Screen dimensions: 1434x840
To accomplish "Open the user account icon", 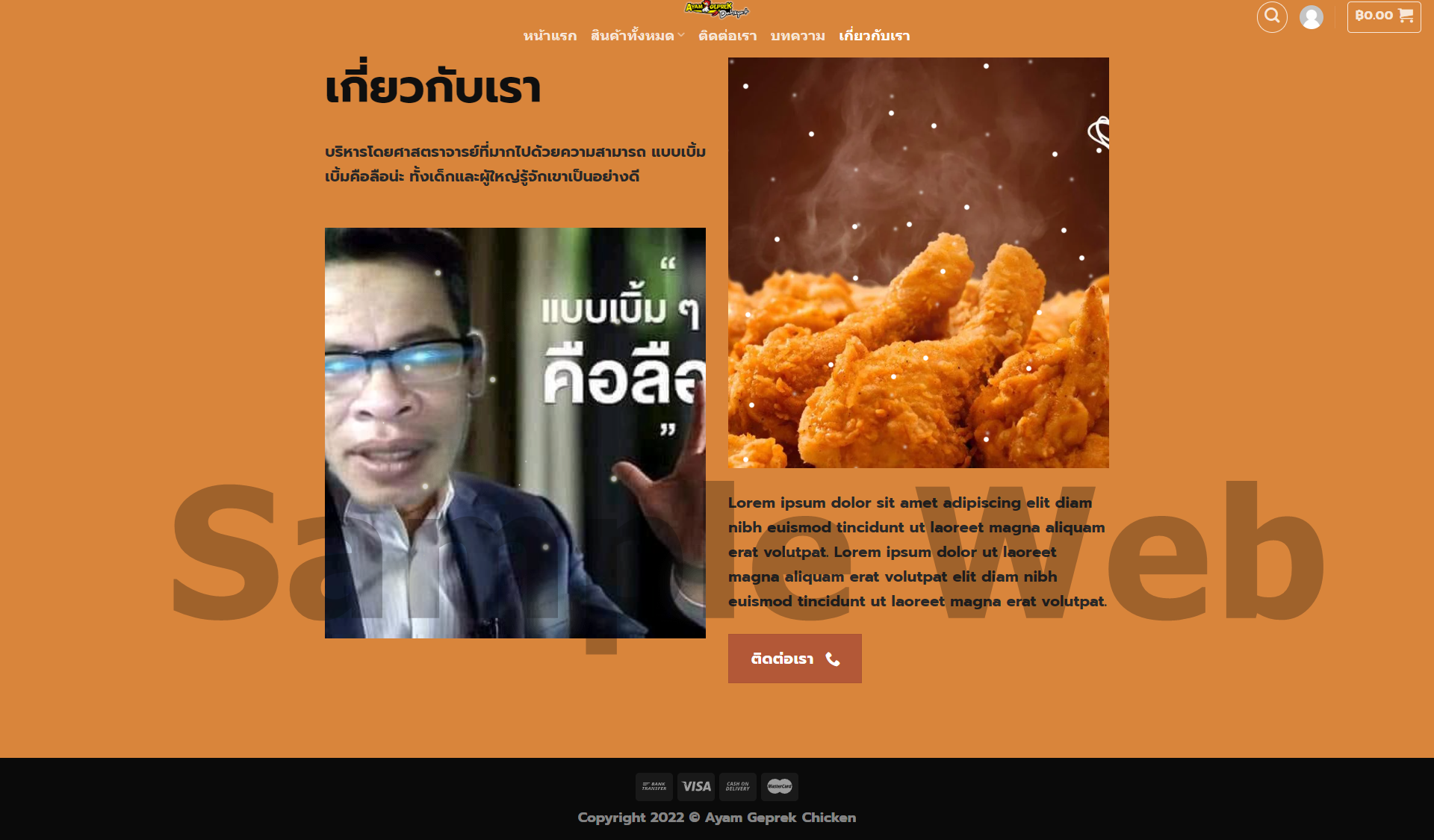I will 1311,17.
